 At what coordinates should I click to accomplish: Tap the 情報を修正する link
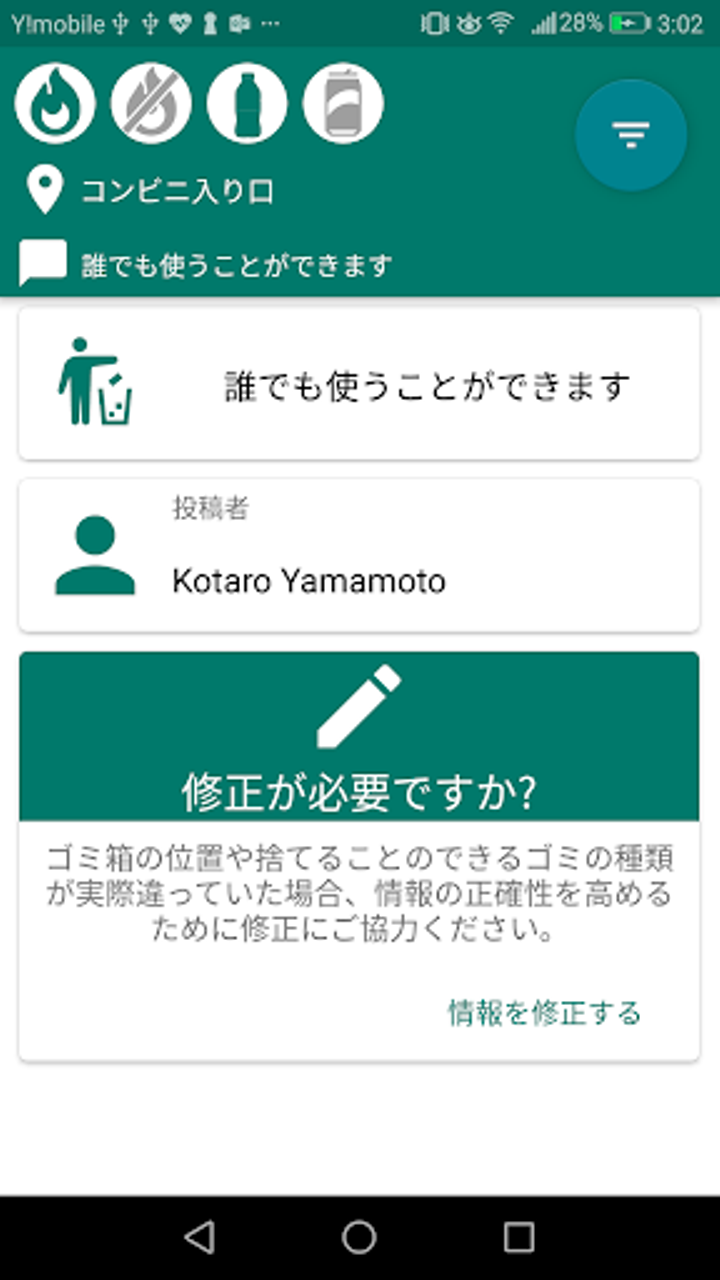[x=544, y=1013]
